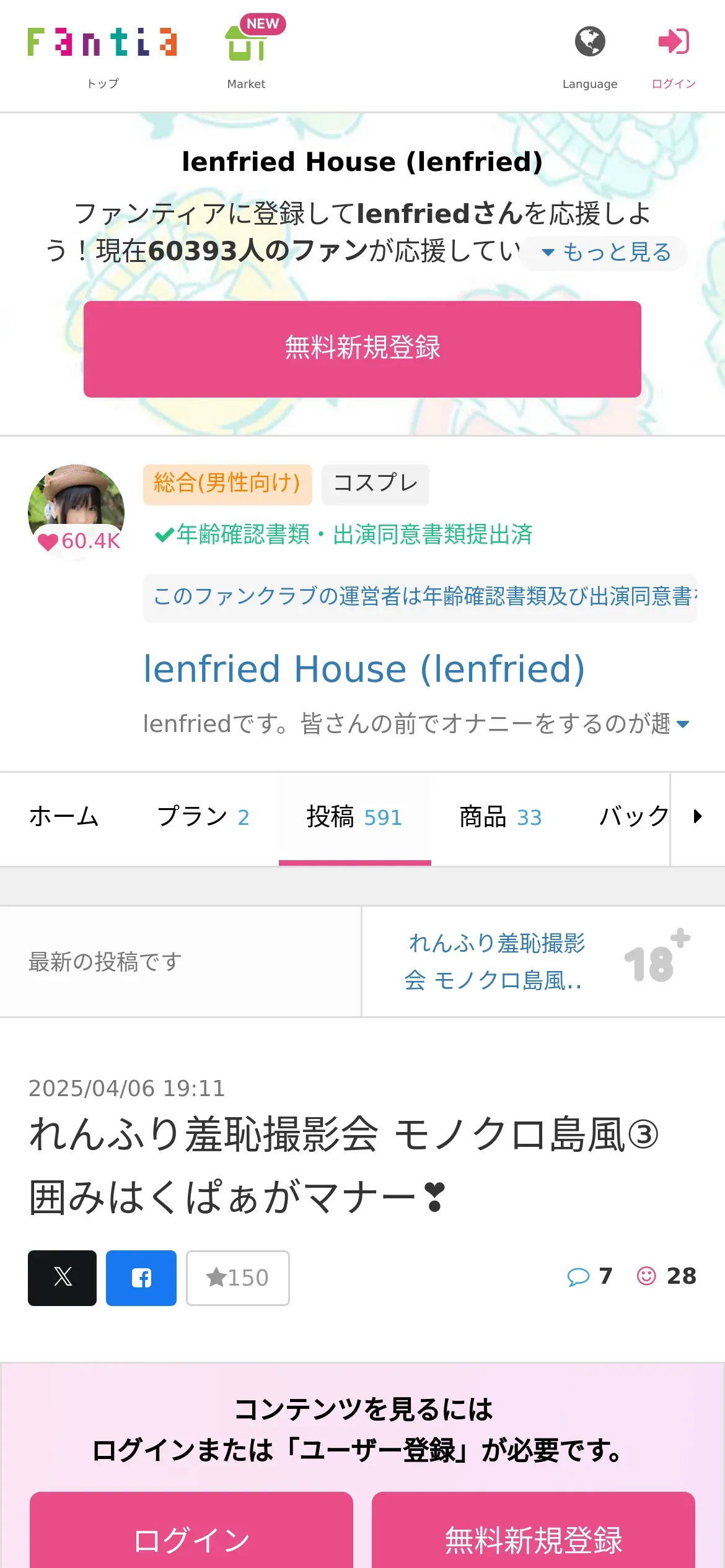The height and width of the screenshot is (1568, 725).
Task: Switch to the 商品 tab
Action: pos(500,817)
